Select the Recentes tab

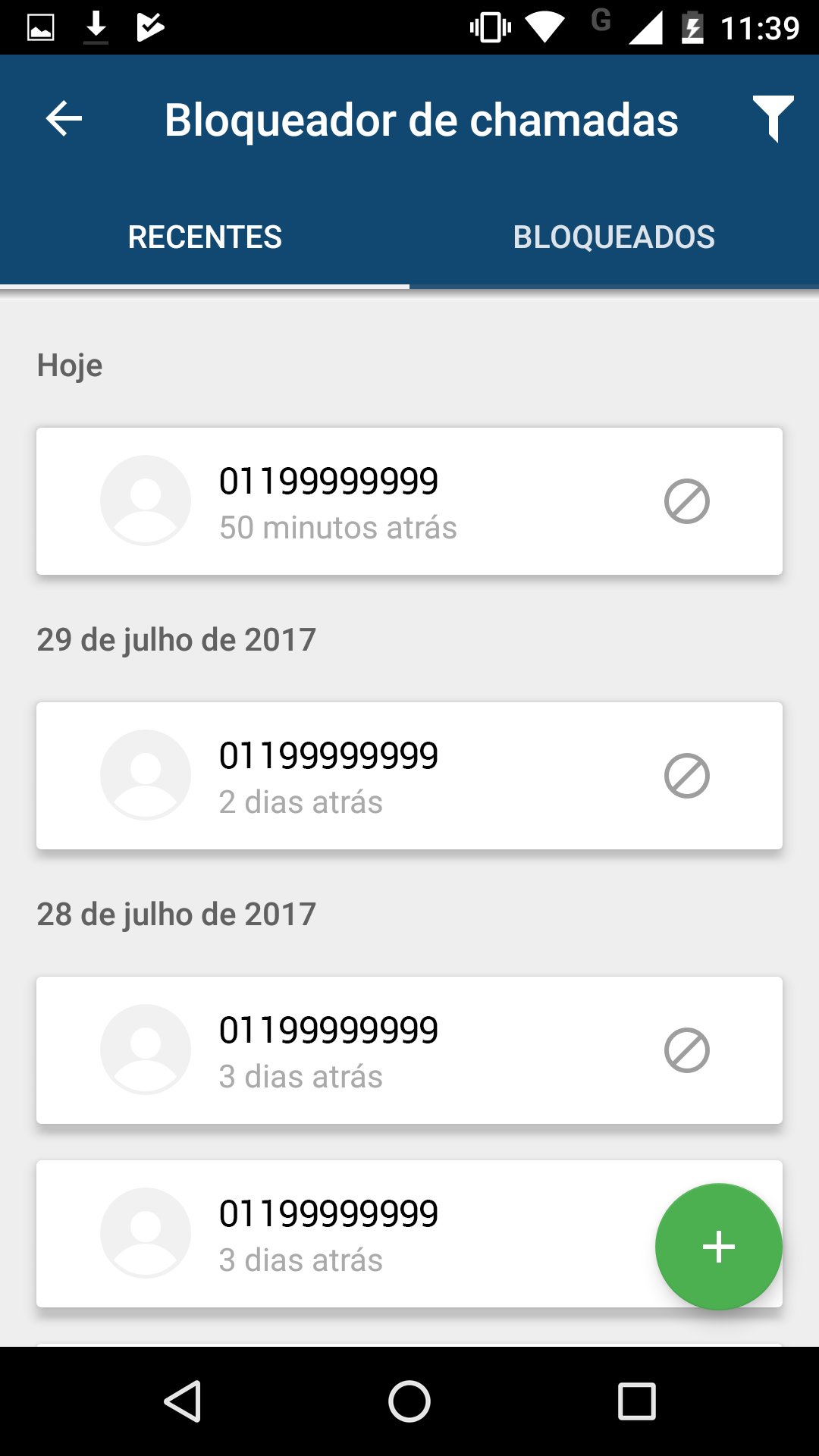coord(205,237)
